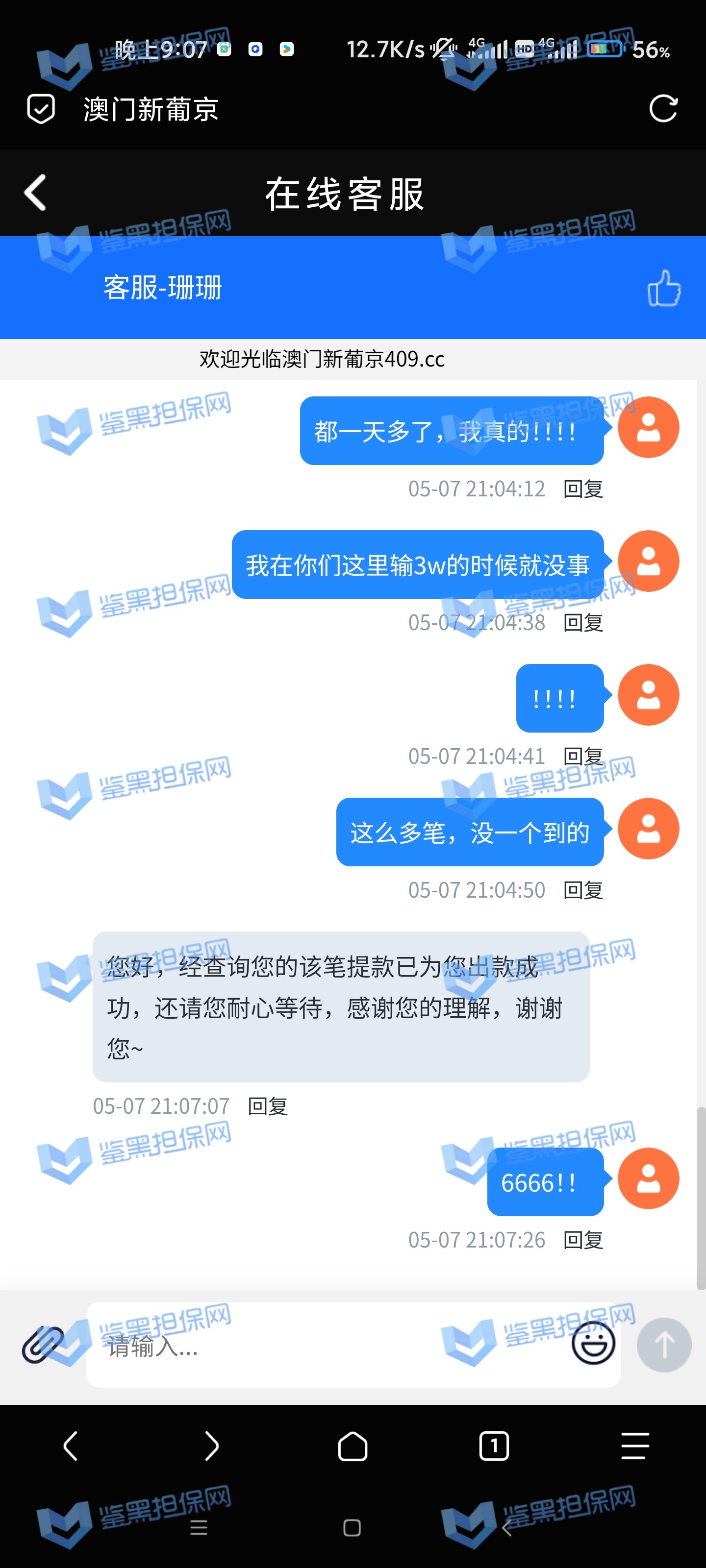Give customer service 珊珊 a thumbs up

(663, 288)
